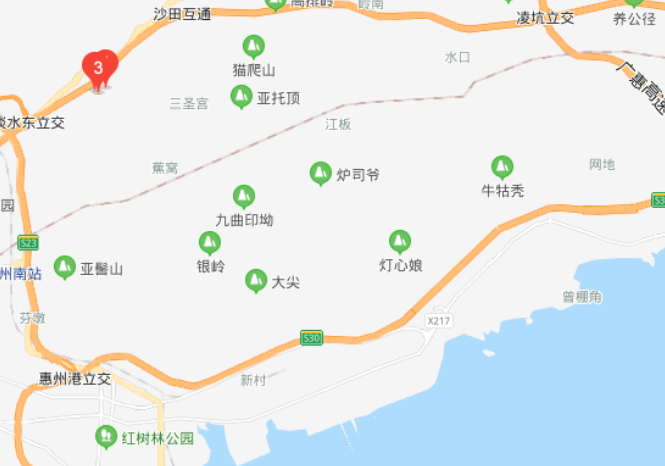The width and height of the screenshot is (665, 466).
Task: Select the 猫爬山 mountain POI
Action: click(254, 46)
